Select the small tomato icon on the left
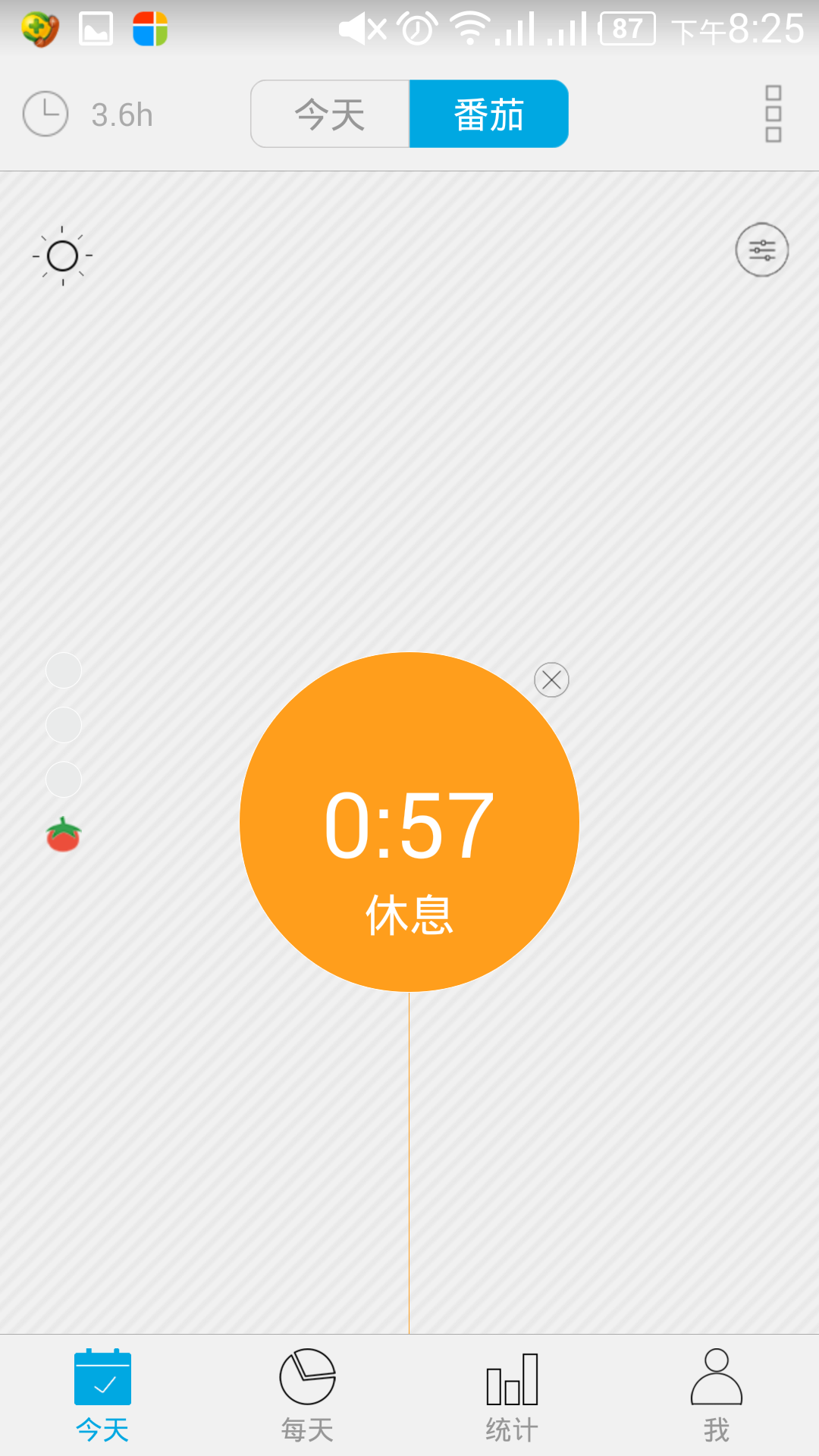Image resolution: width=819 pixels, height=1456 pixels. [x=63, y=832]
